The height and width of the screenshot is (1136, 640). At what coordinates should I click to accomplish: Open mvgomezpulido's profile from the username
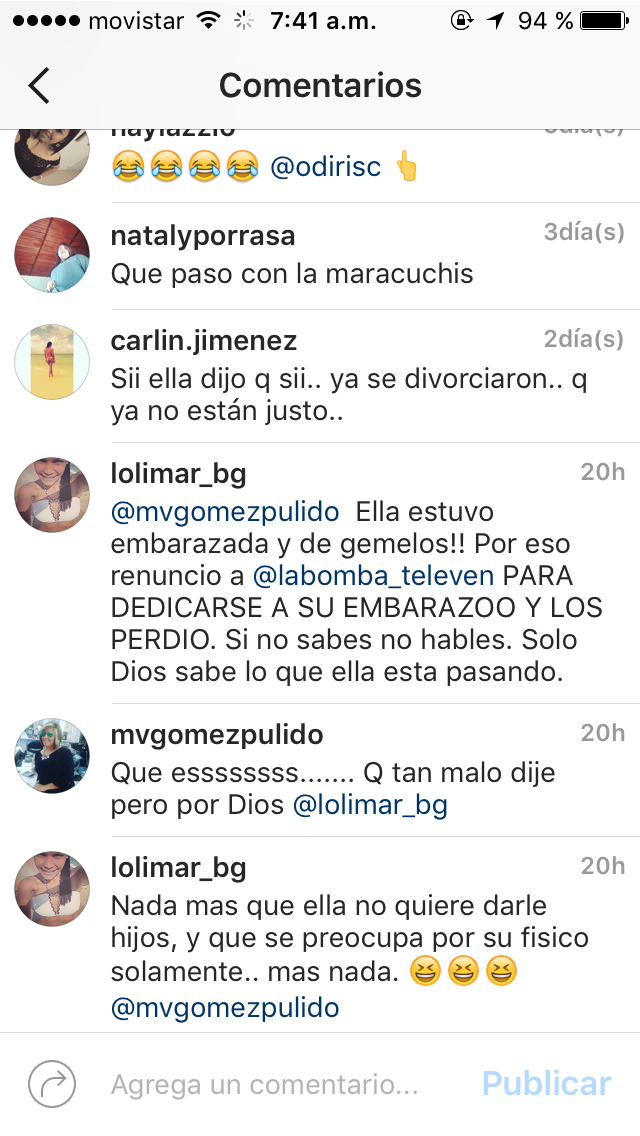coord(216,735)
